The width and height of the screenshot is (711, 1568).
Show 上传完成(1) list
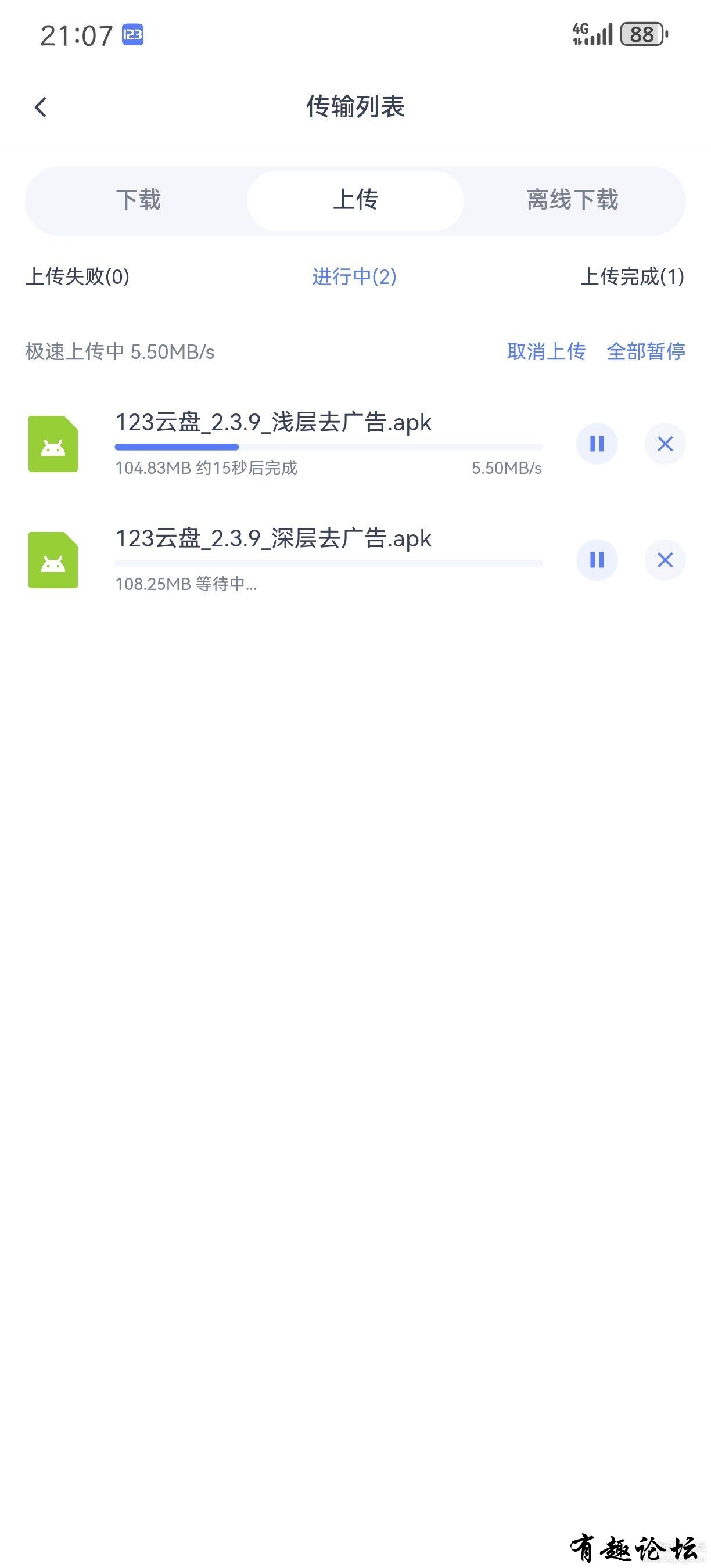click(632, 277)
